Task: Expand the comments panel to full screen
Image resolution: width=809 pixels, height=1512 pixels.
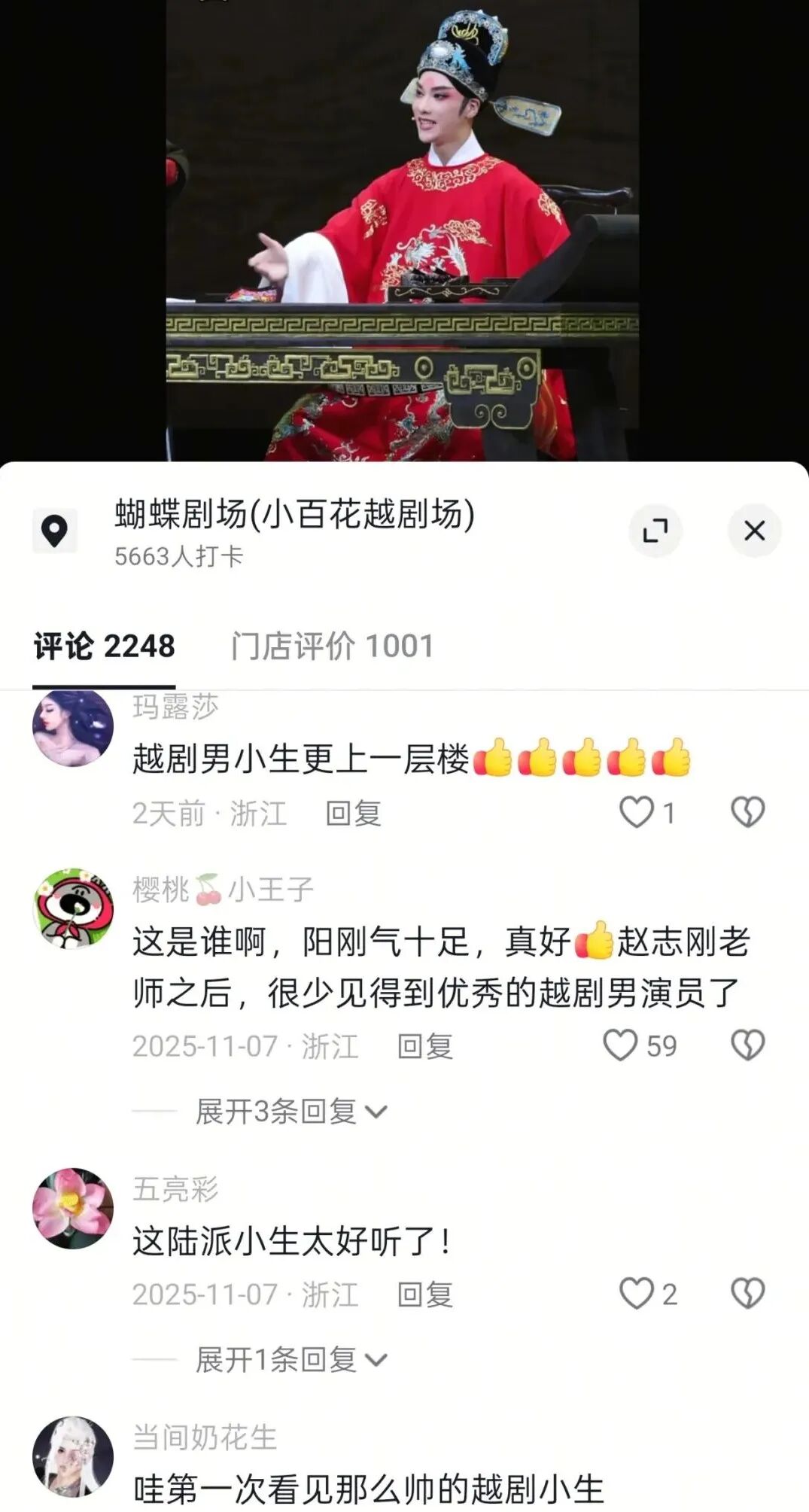Action: (x=655, y=531)
